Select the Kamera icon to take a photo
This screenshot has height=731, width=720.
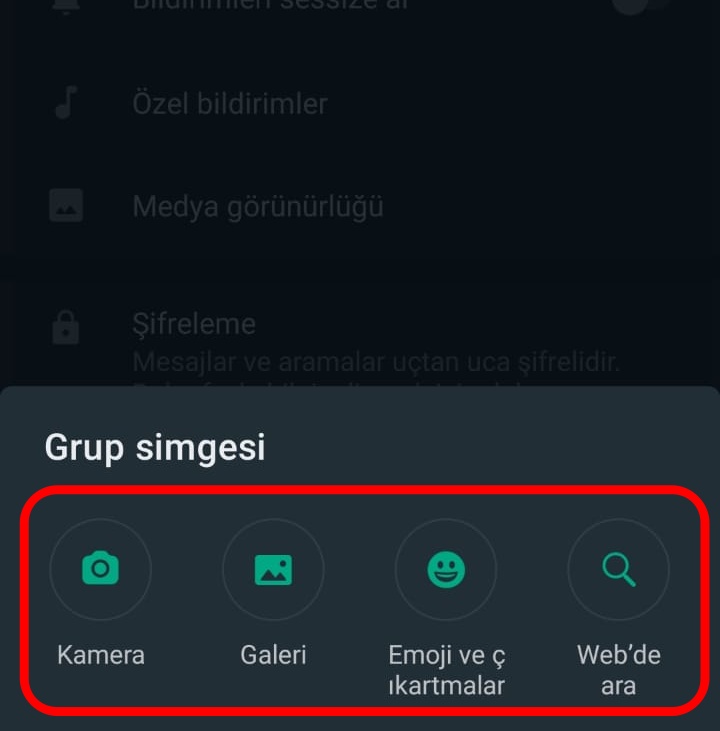[x=100, y=568]
